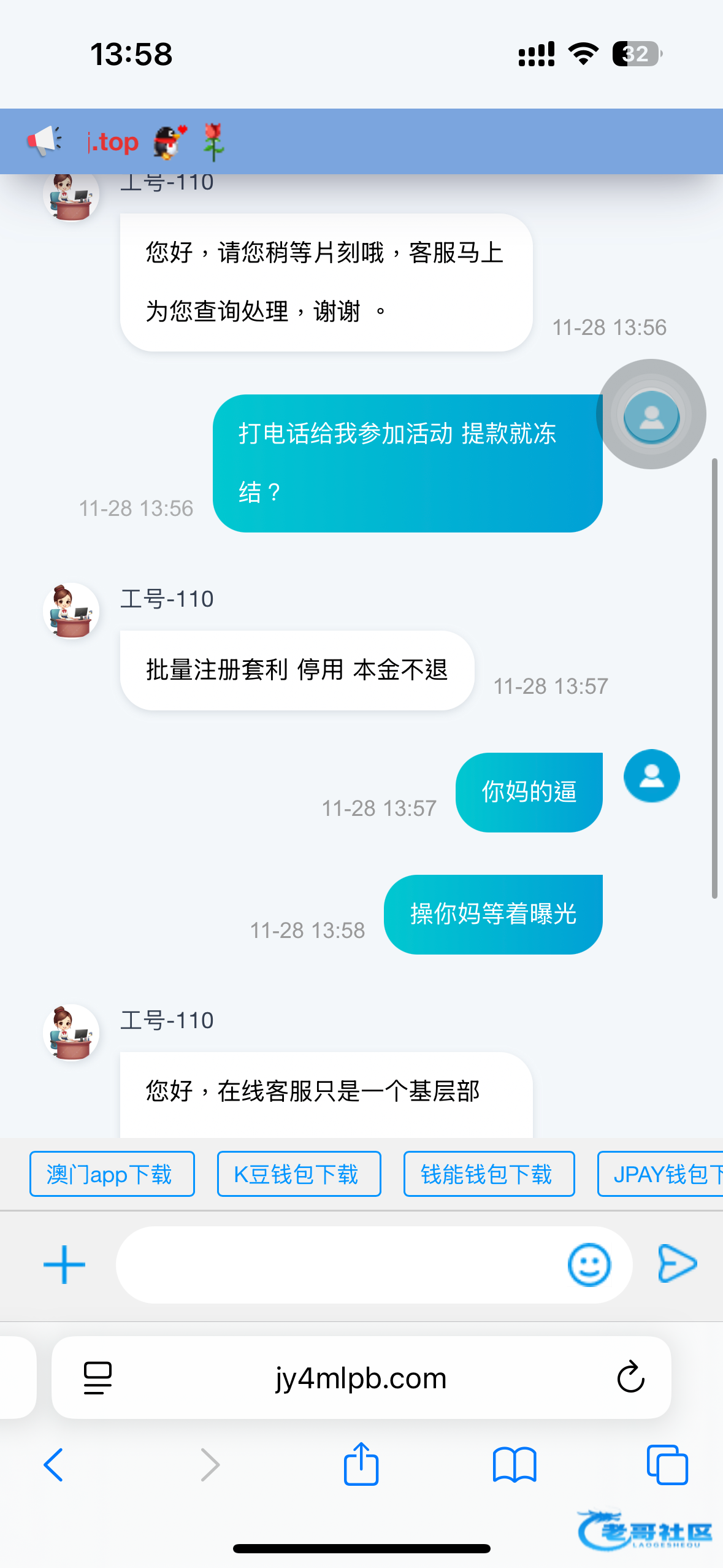723x1568 pixels.
Task: Open the 钱能钱包下载 shortcut
Action: 489,1174
